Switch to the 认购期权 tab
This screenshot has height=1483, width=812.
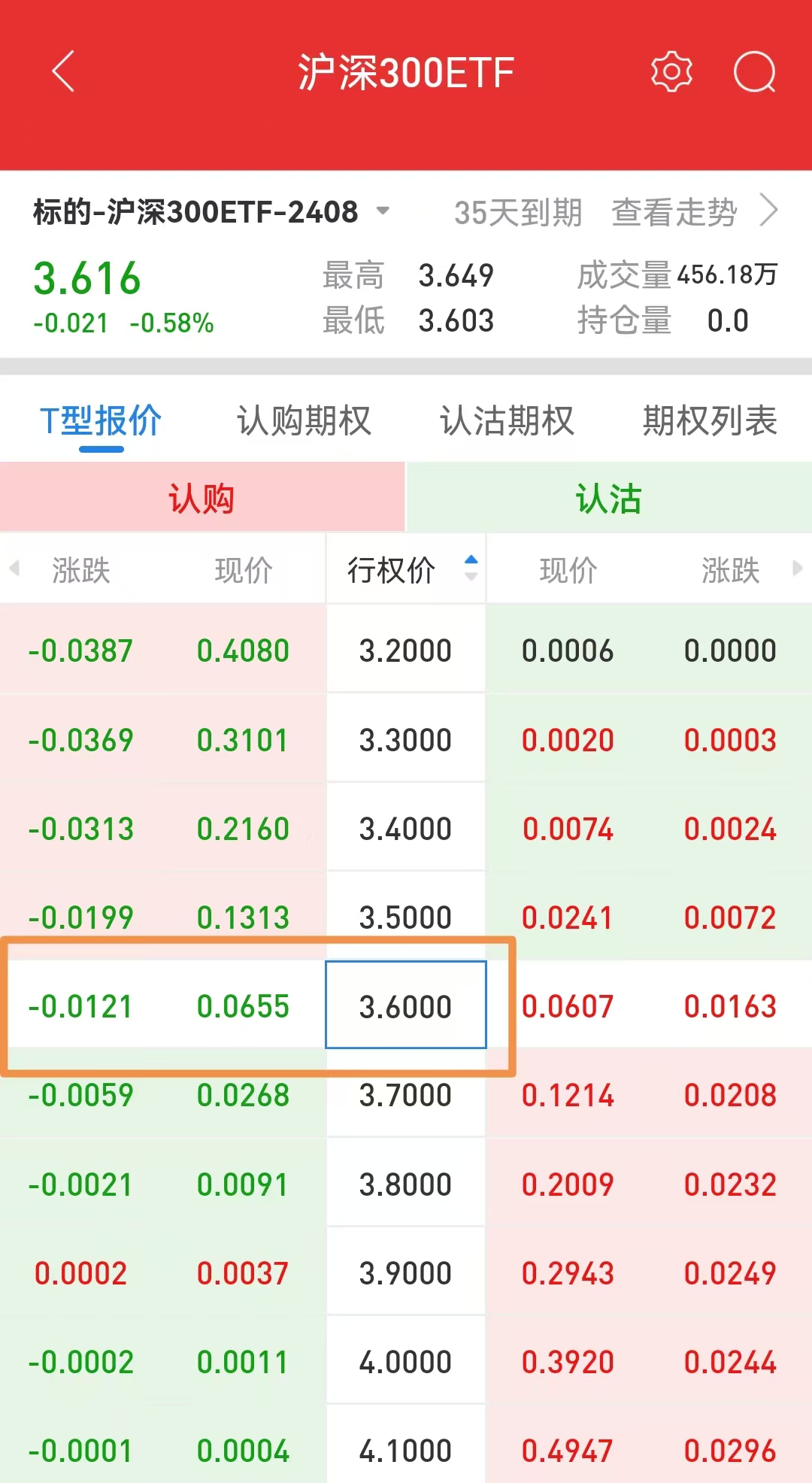pos(304,420)
